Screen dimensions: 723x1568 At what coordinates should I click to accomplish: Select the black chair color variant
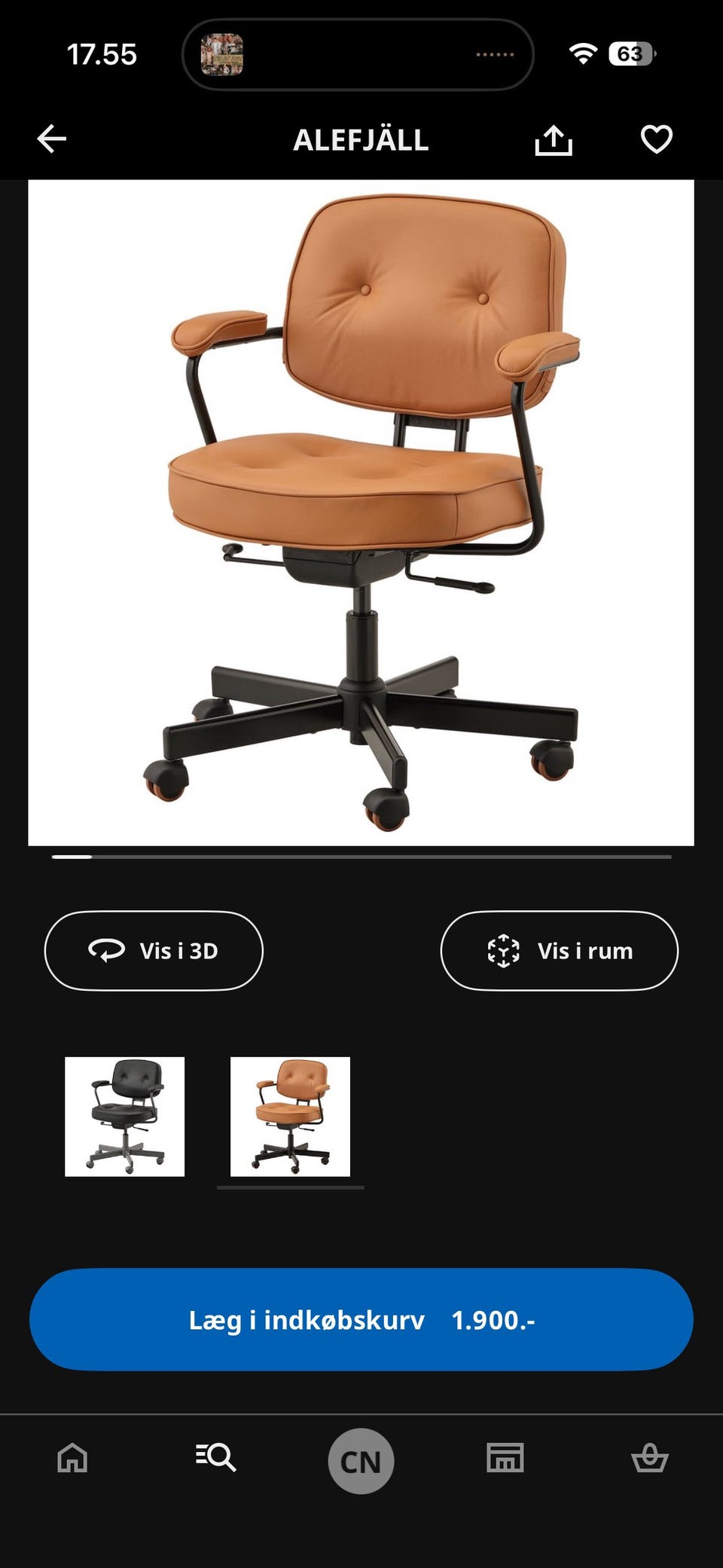click(125, 1117)
